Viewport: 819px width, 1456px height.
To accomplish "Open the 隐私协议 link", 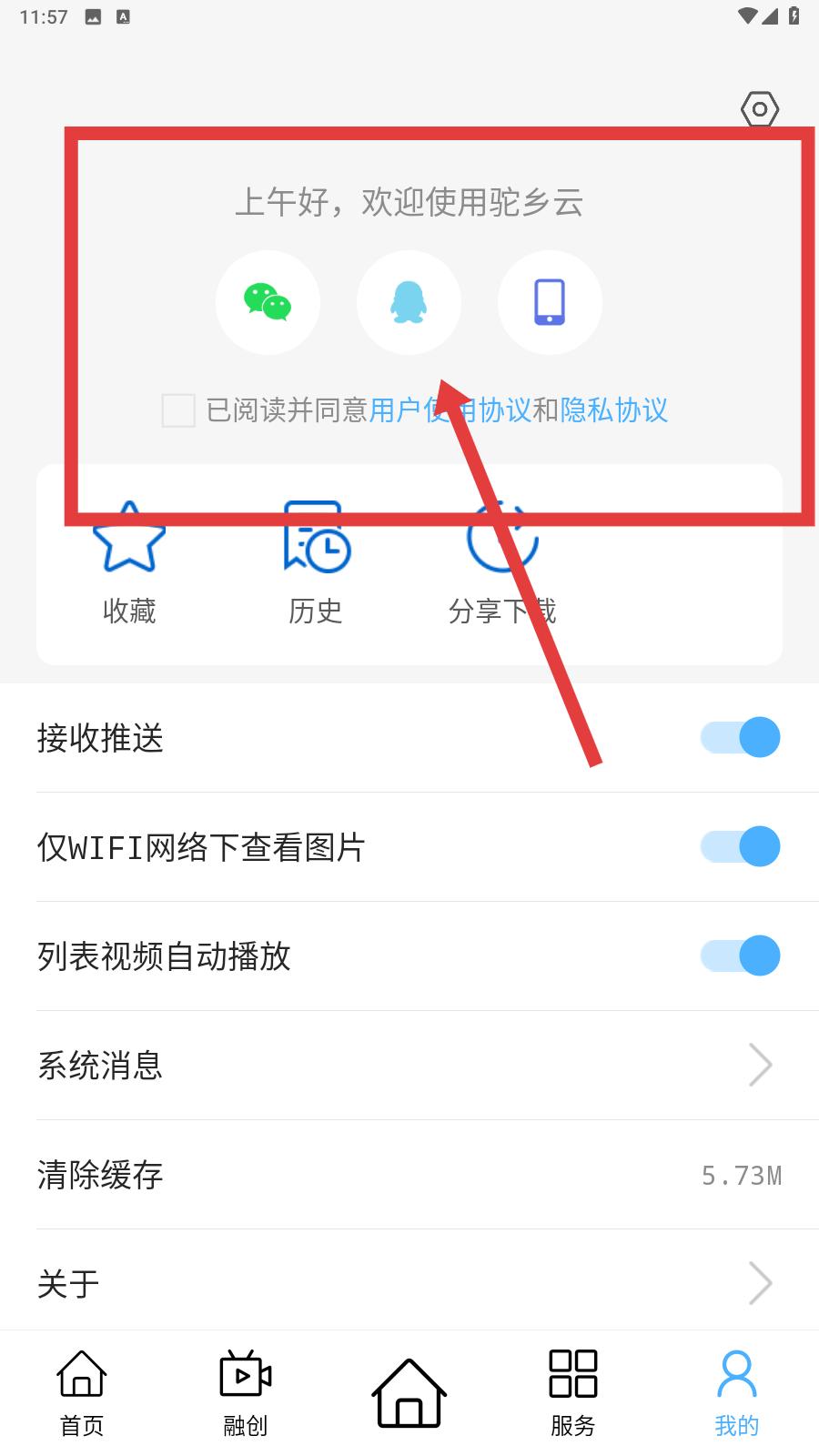I will pyautogui.click(x=614, y=410).
